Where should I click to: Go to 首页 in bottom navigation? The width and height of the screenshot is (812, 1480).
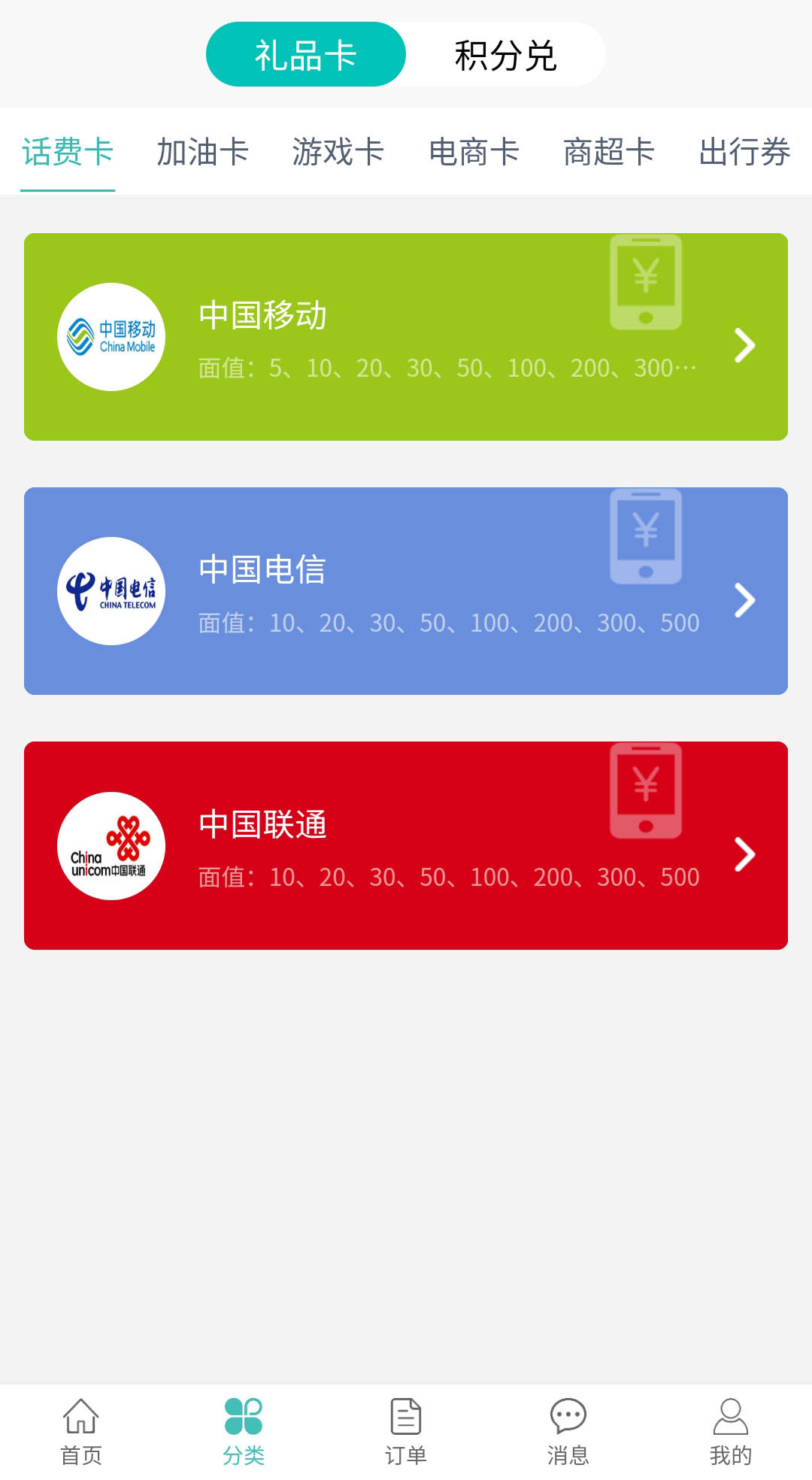tap(81, 1431)
